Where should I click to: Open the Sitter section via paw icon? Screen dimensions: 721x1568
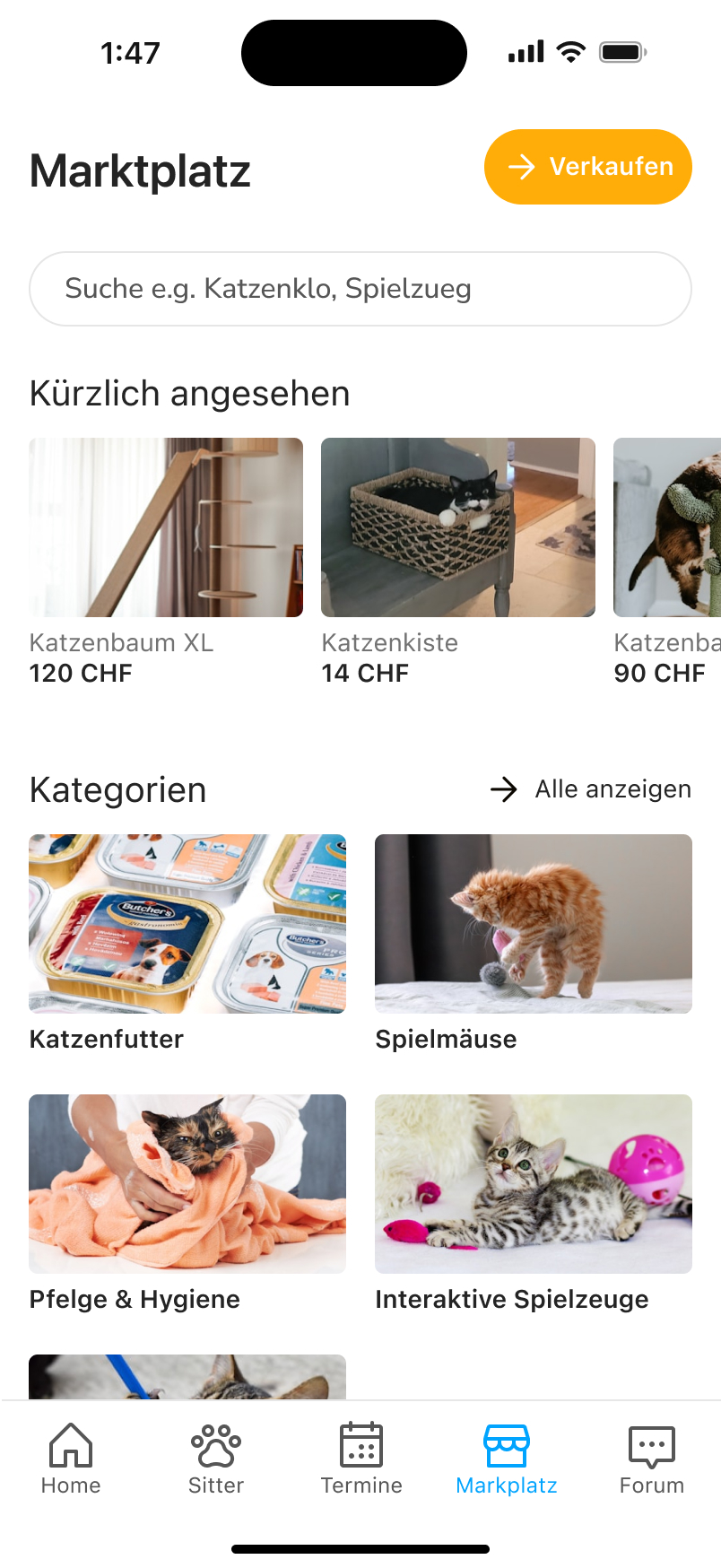[x=215, y=1446]
